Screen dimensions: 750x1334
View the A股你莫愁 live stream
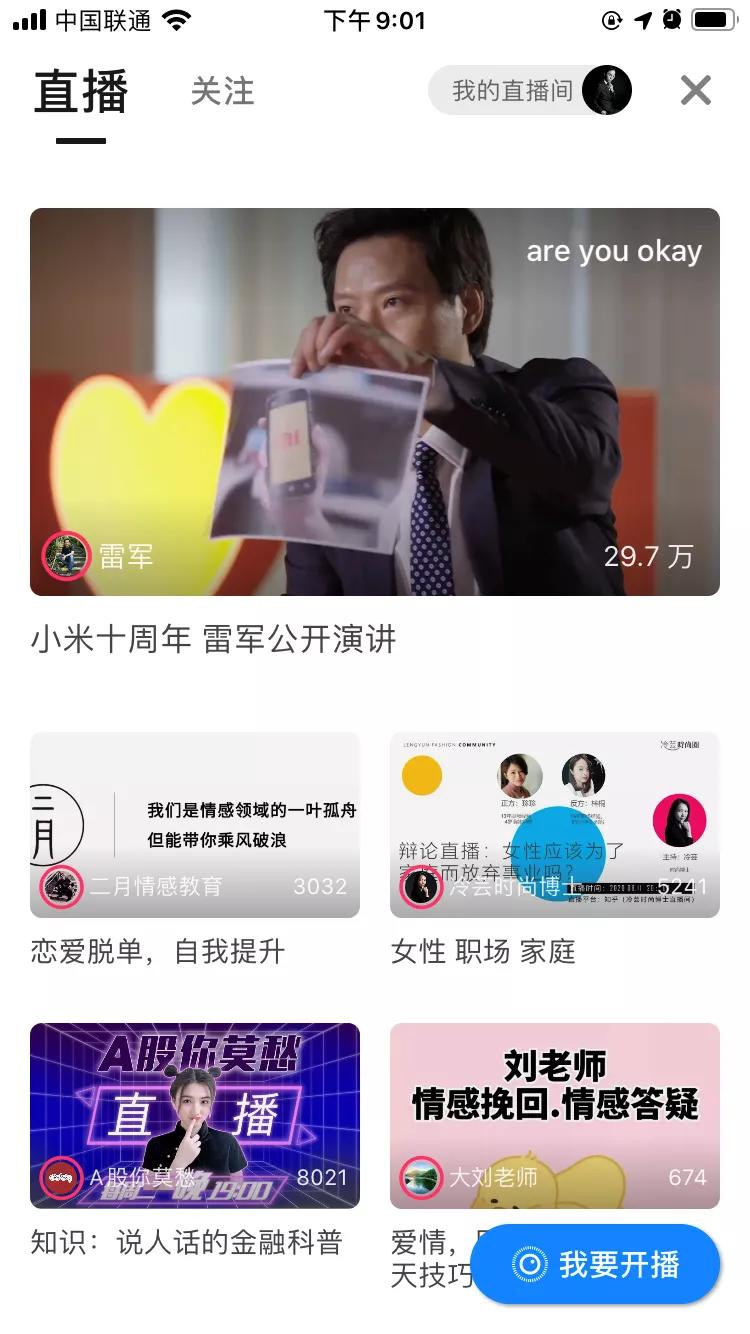click(x=194, y=1115)
